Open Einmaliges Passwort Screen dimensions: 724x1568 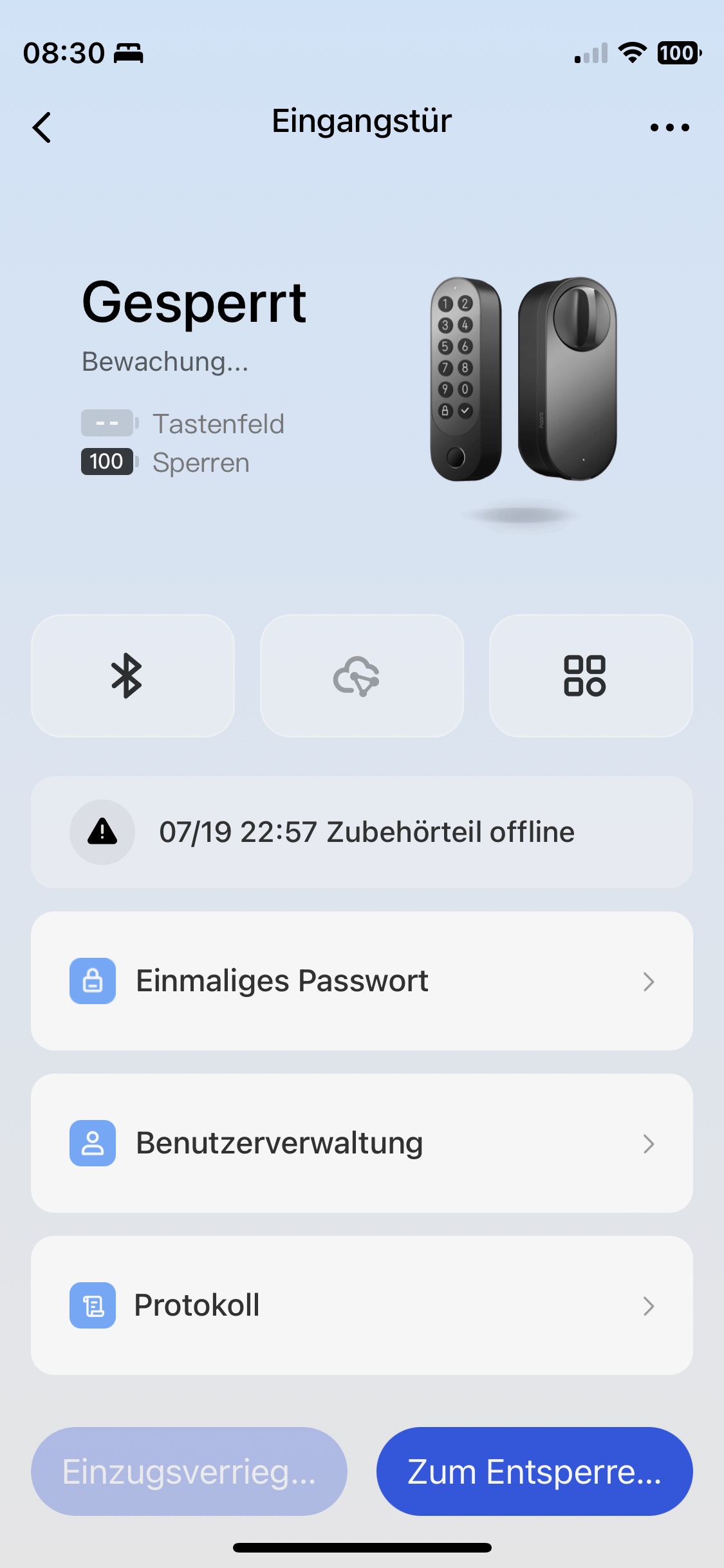[x=362, y=981]
